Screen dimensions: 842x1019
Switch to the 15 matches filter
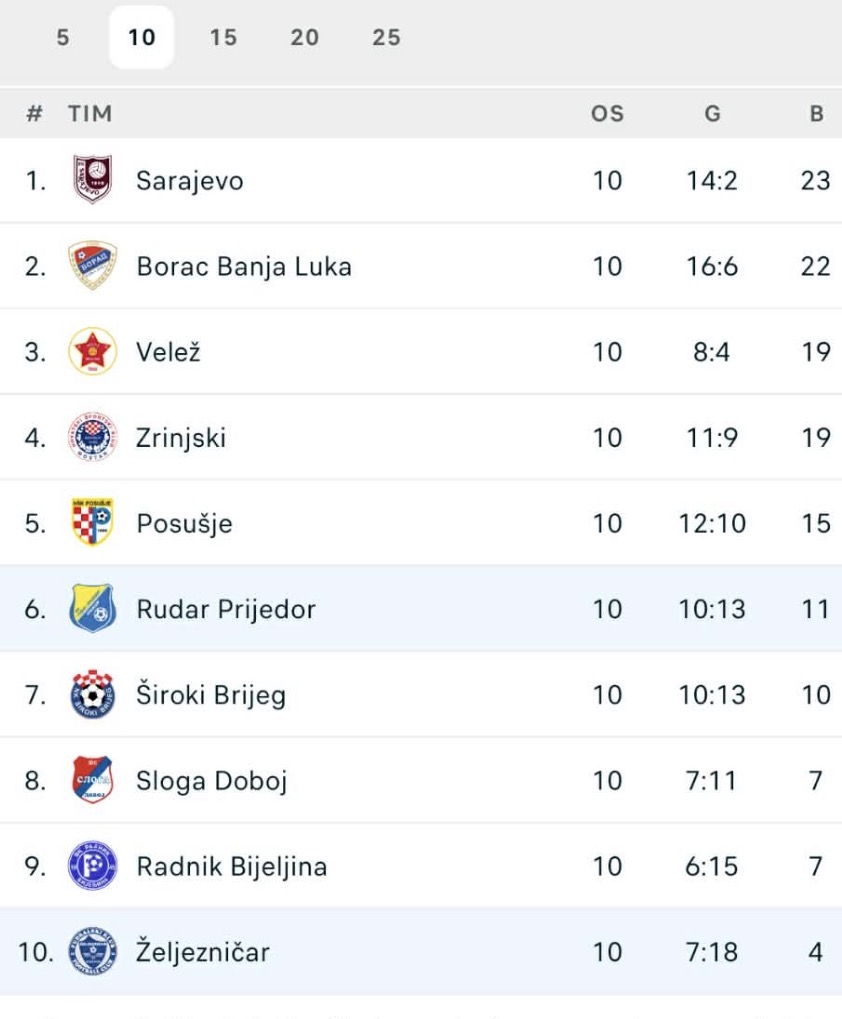(x=223, y=38)
